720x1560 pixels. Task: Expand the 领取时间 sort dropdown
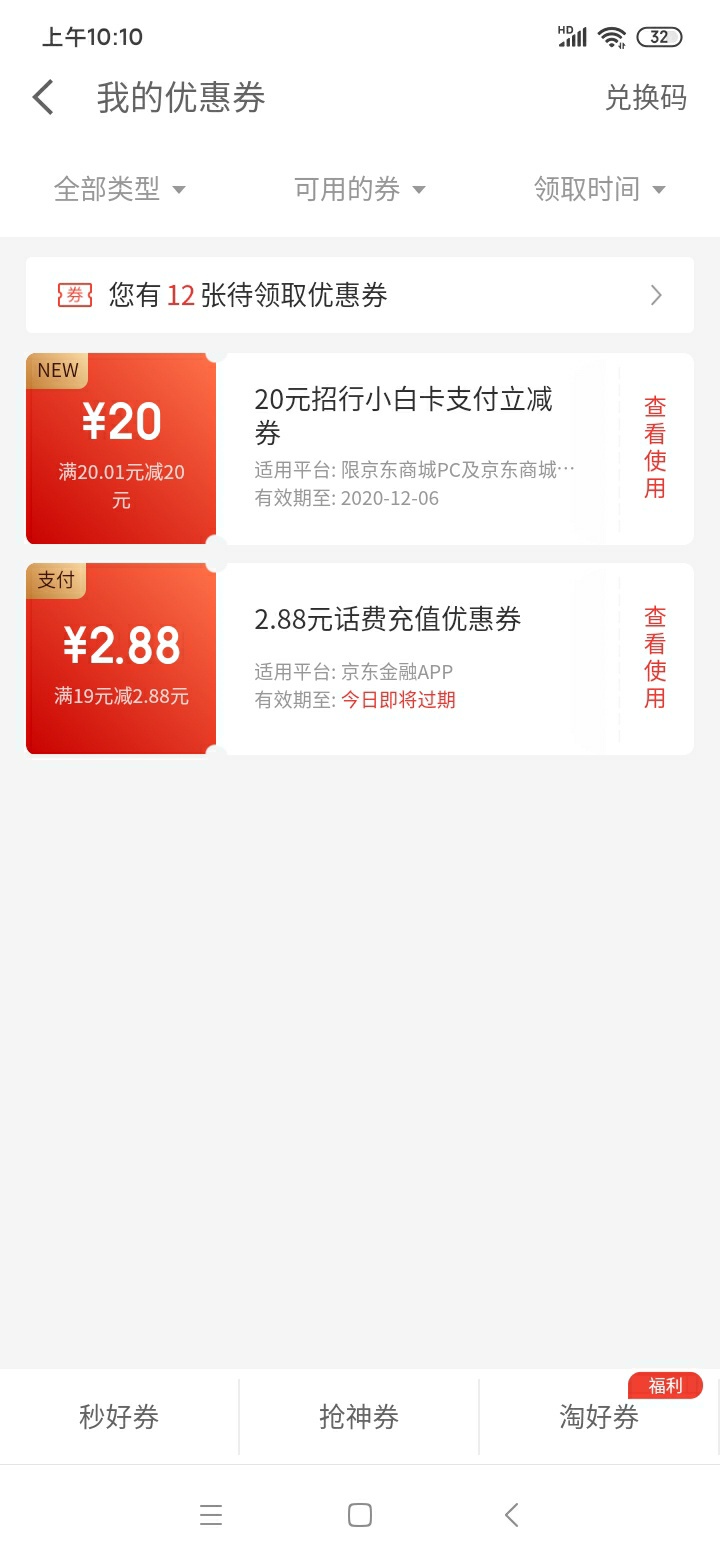pos(600,189)
